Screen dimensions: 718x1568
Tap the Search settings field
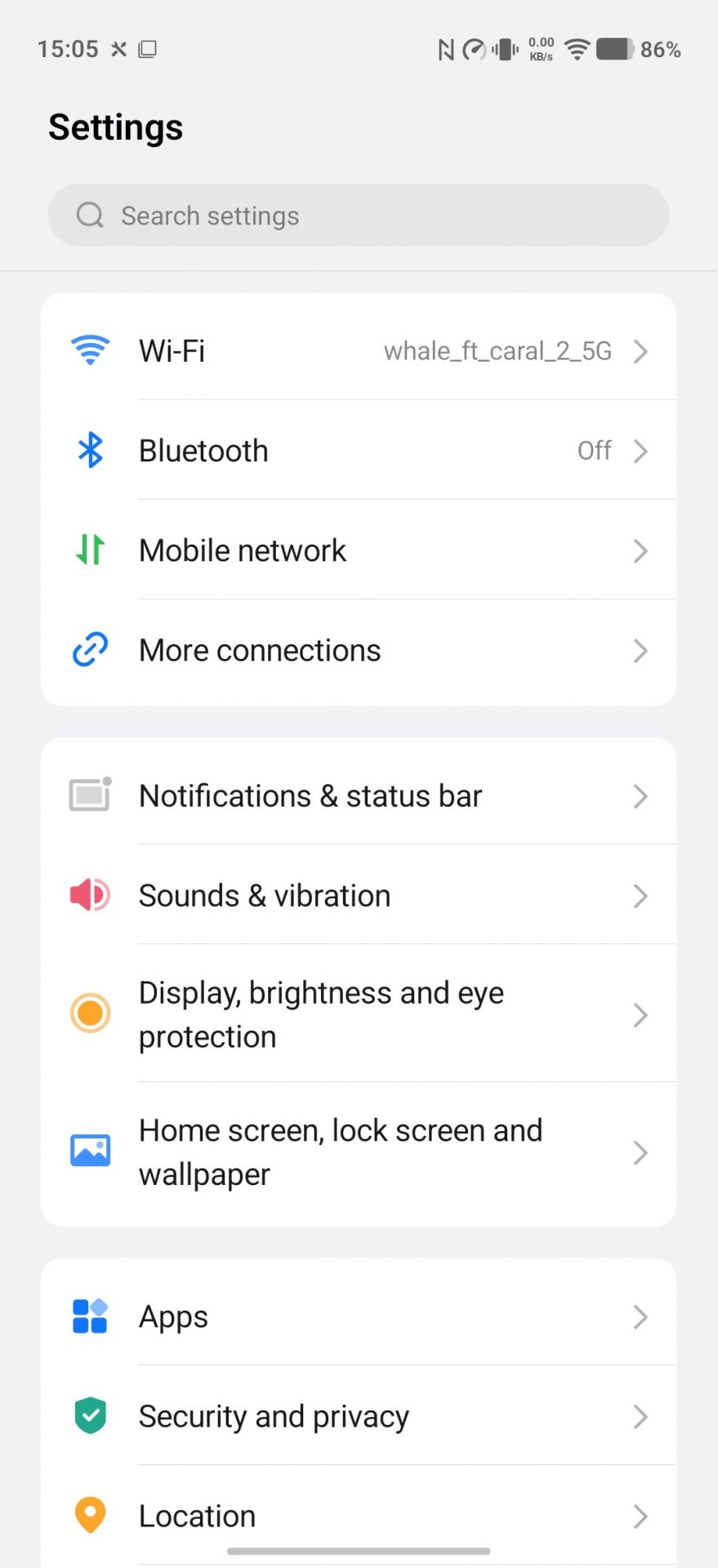coord(358,216)
